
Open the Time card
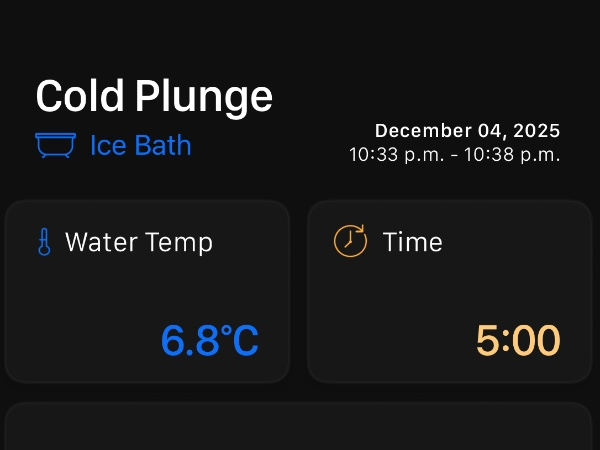pyautogui.click(x=449, y=291)
